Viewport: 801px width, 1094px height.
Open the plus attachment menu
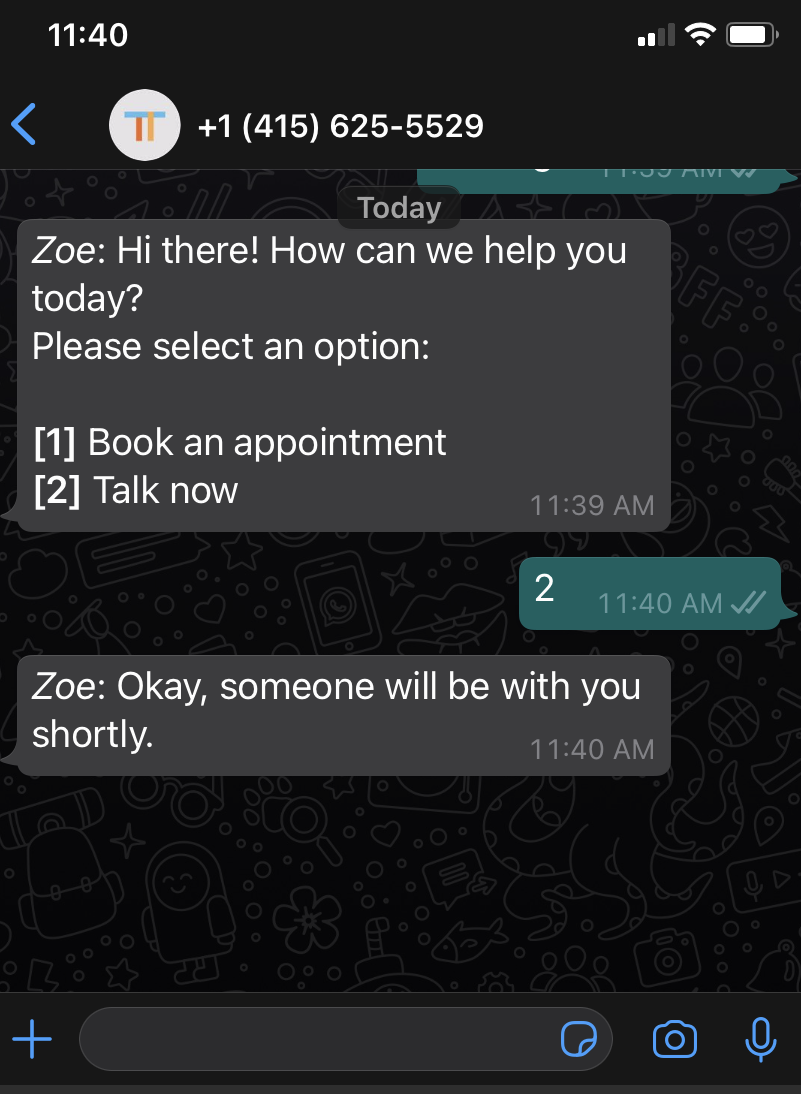[32, 1040]
